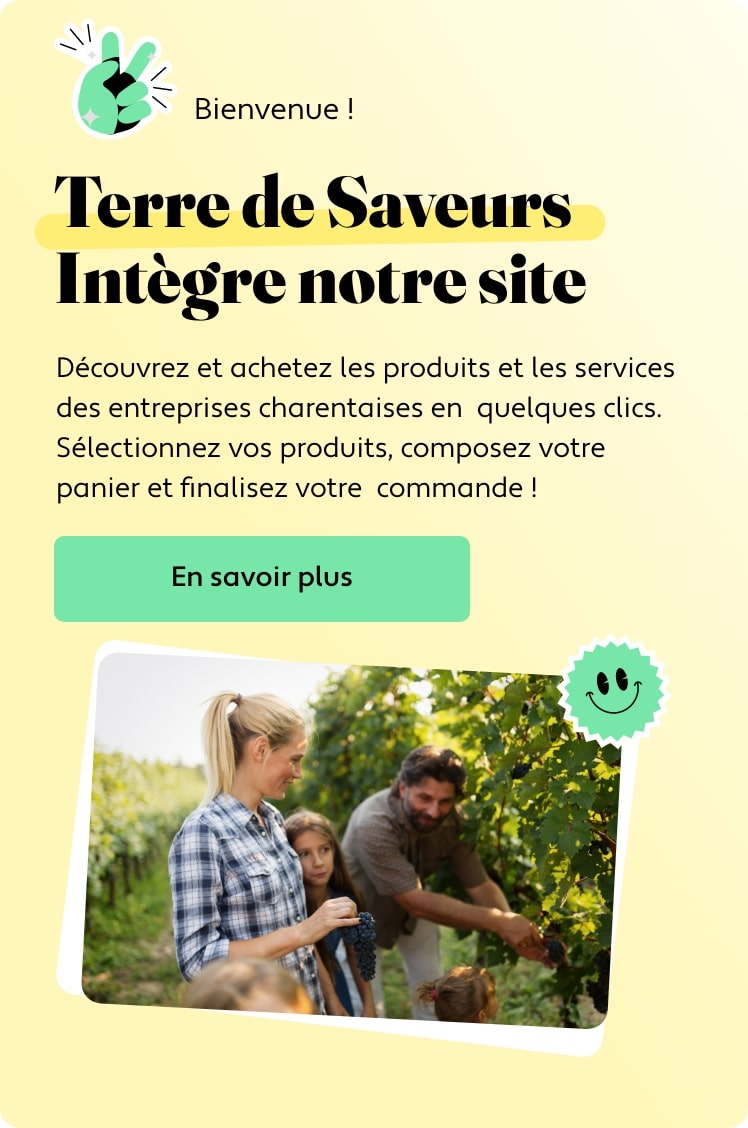Tap the En savoir plus button

click(x=261, y=578)
